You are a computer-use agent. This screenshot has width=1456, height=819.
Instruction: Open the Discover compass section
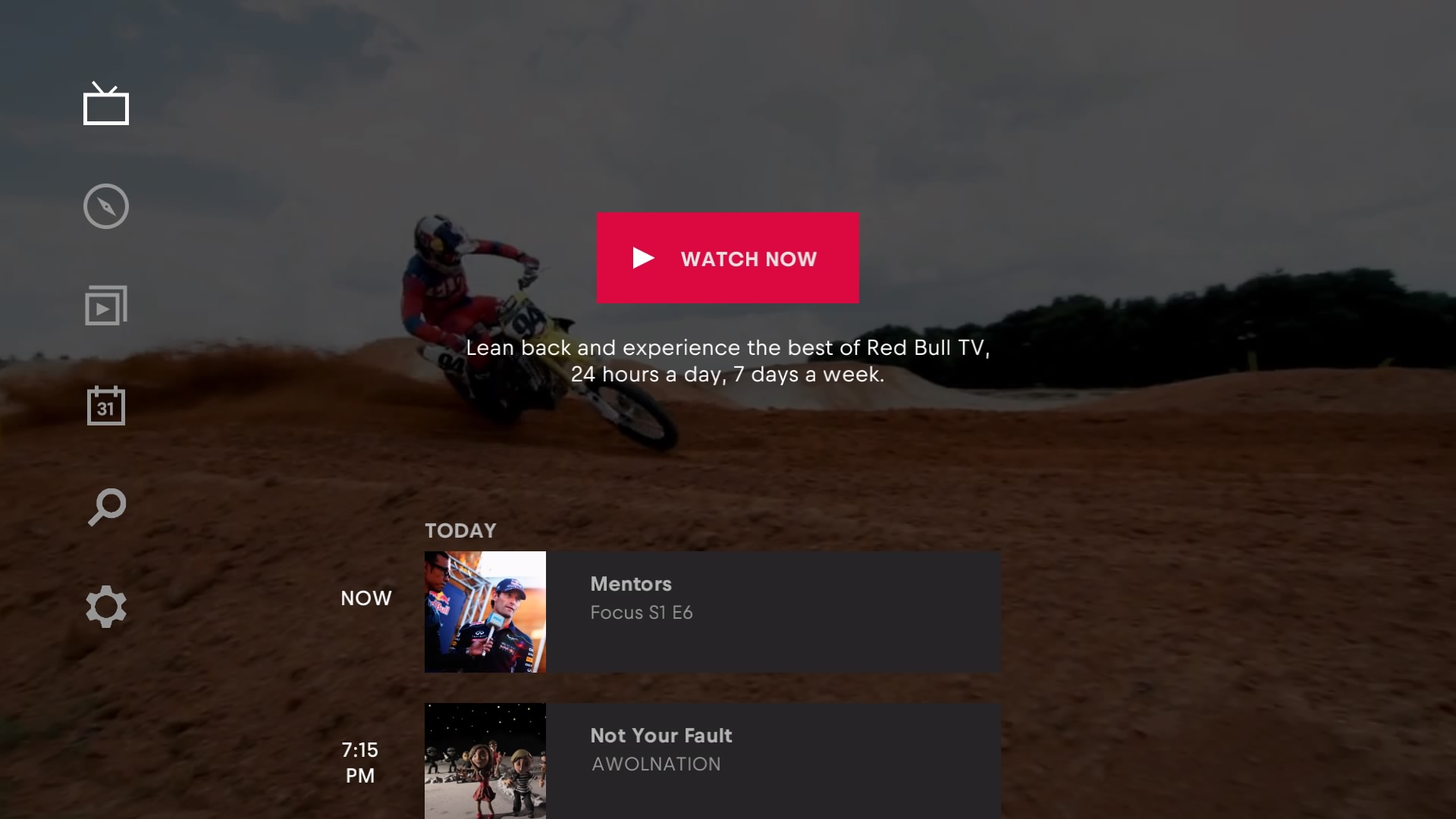[x=106, y=206]
